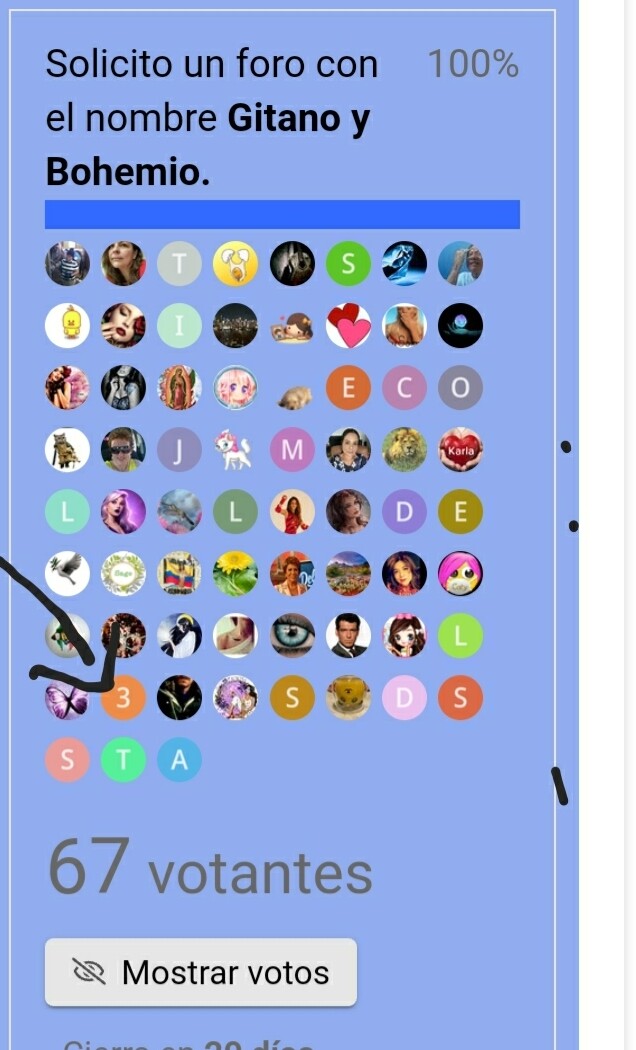Open the Karla heart avatar voter profile

point(461,449)
